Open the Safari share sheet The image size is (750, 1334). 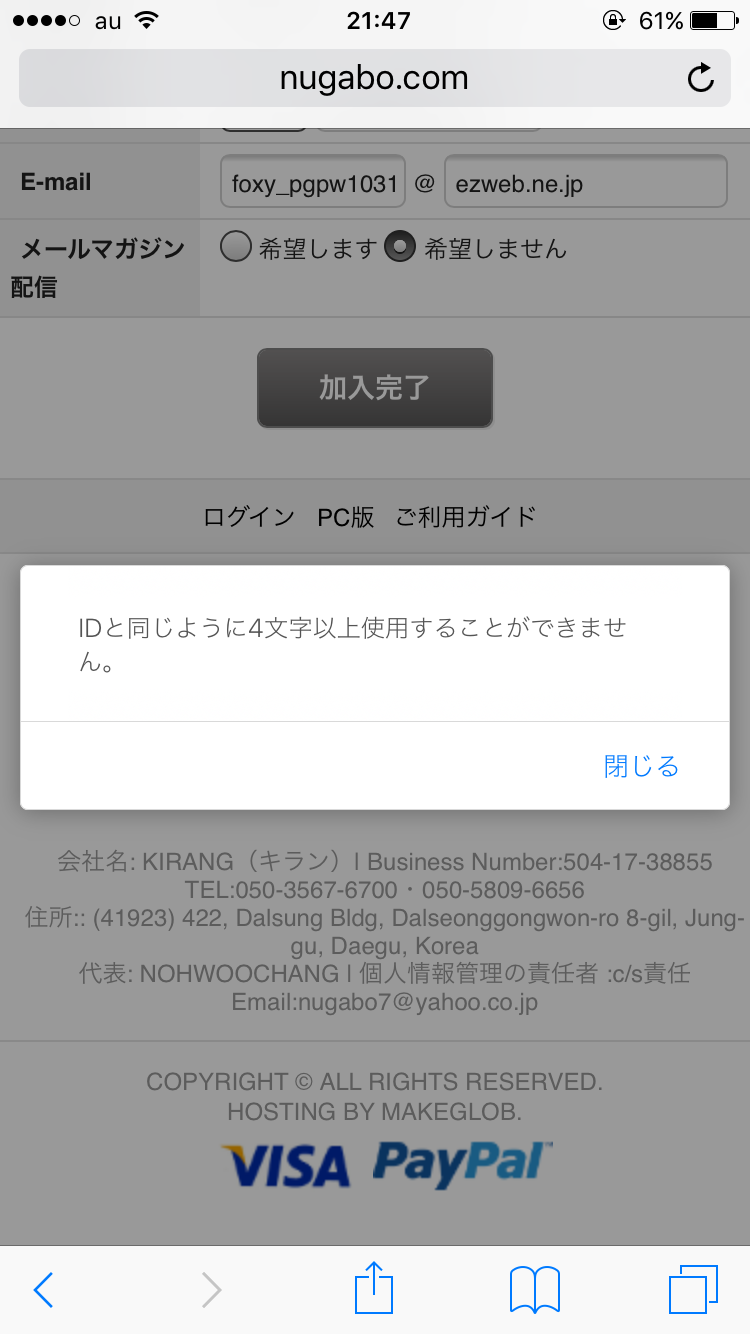[x=375, y=1288]
